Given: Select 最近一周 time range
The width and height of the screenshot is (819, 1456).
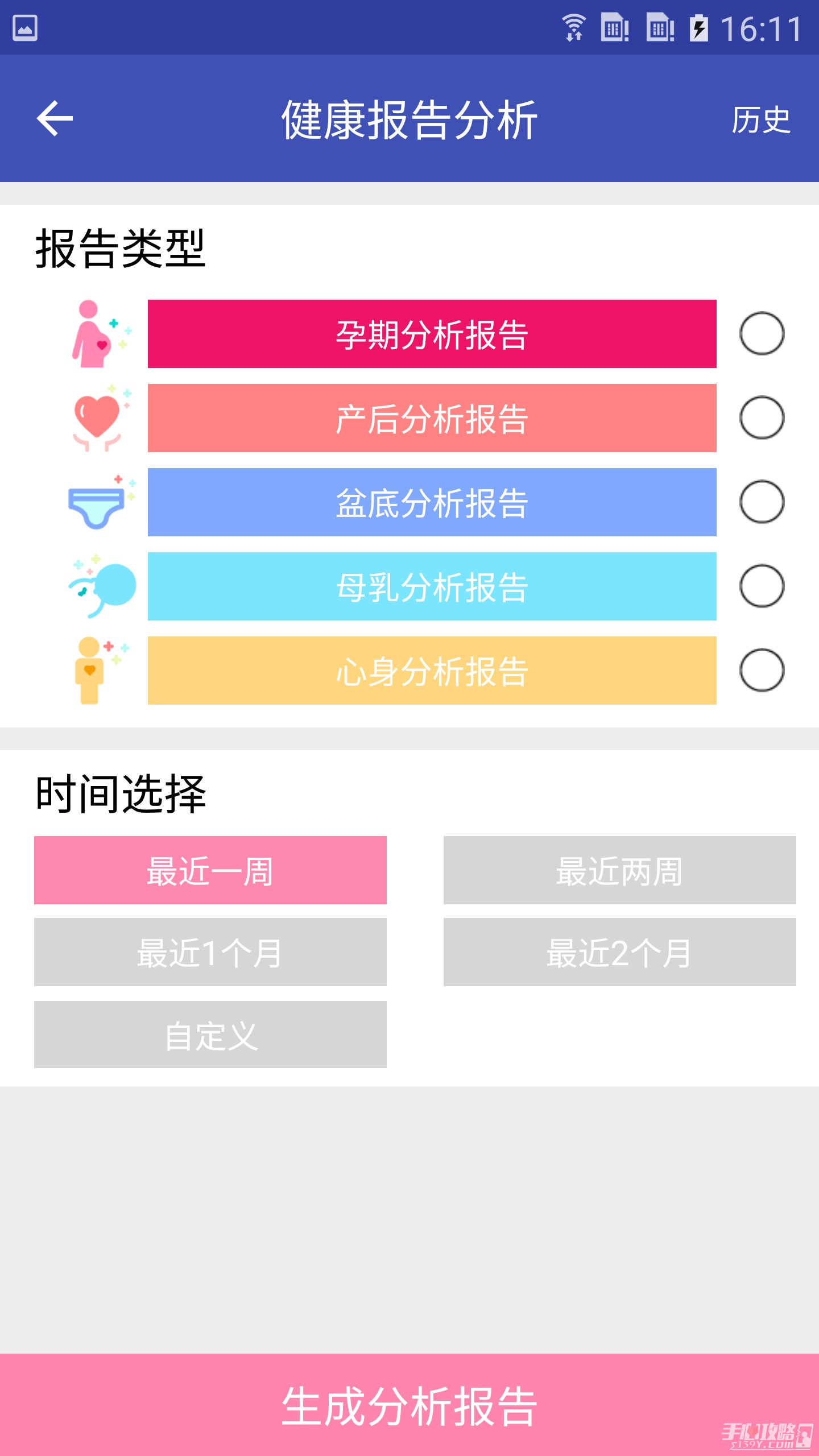Looking at the screenshot, I should point(210,870).
